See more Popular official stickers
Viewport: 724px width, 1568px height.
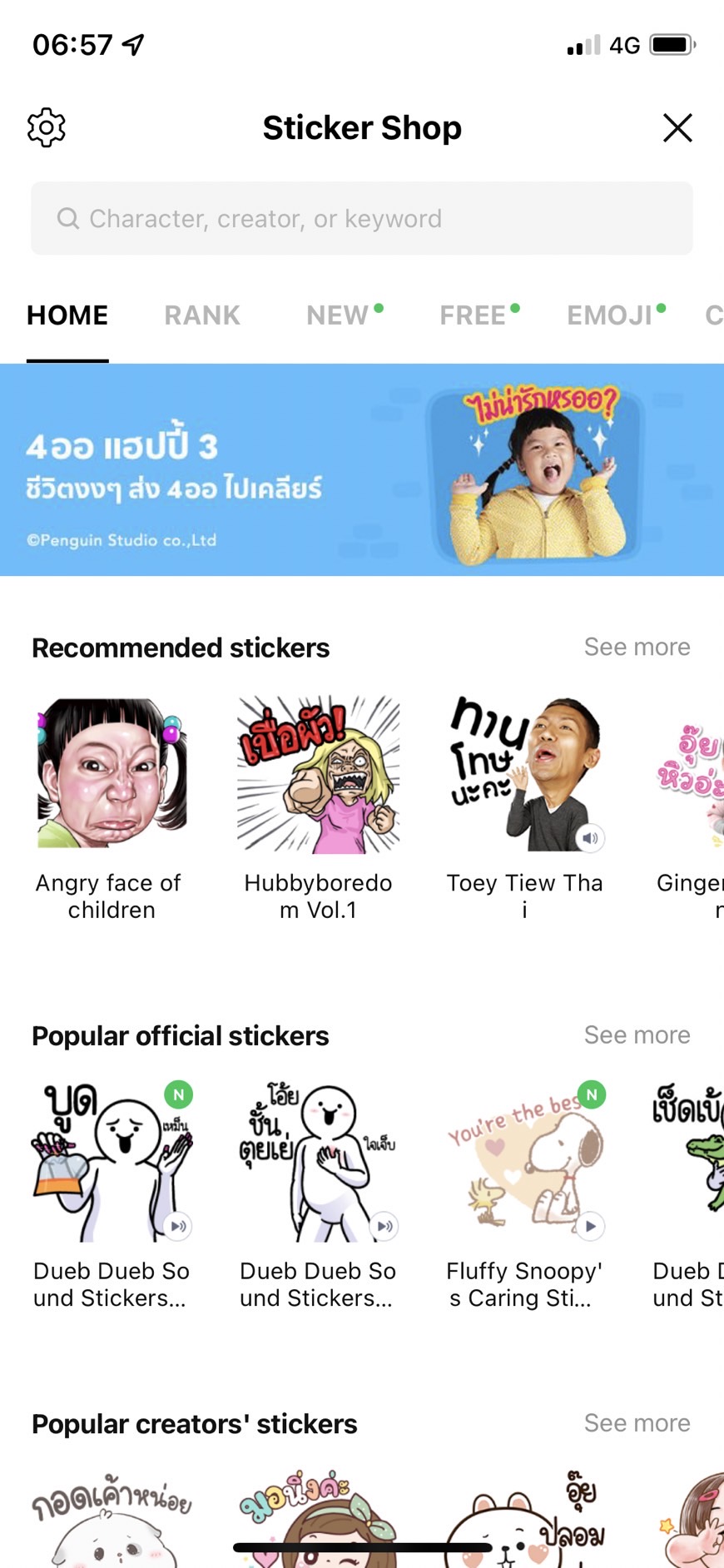637,1035
